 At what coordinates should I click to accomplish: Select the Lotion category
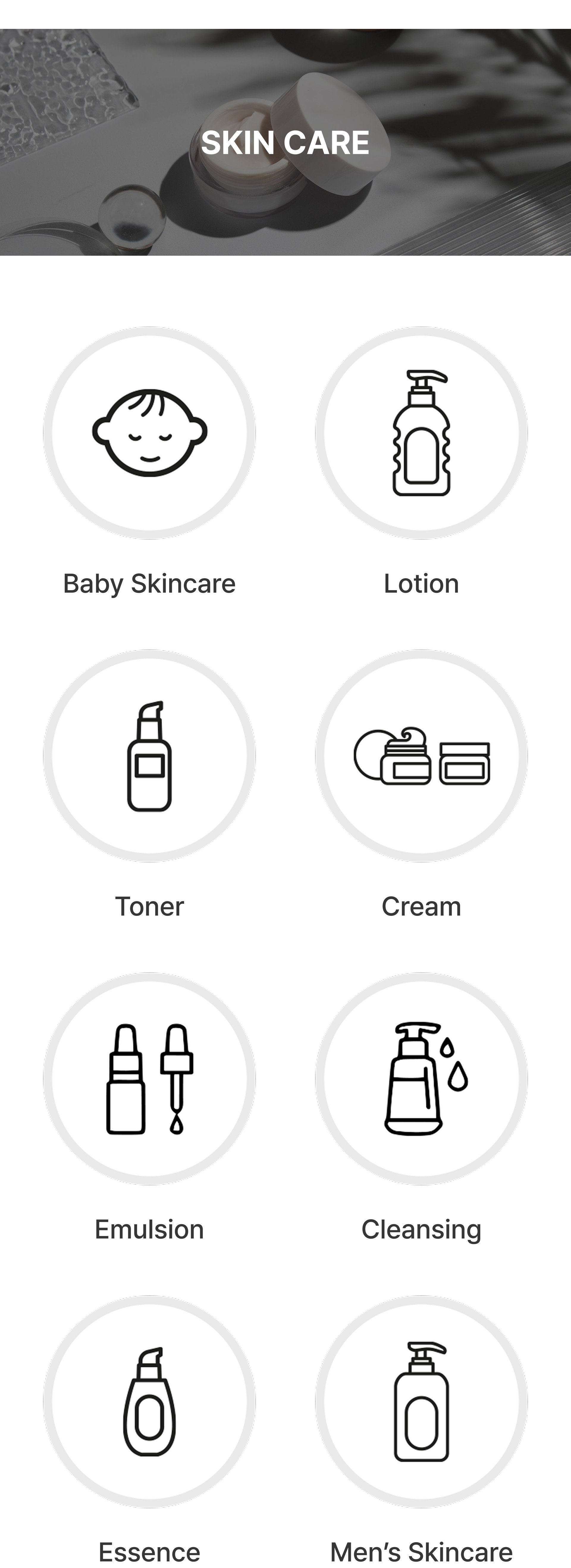pos(421,433)
